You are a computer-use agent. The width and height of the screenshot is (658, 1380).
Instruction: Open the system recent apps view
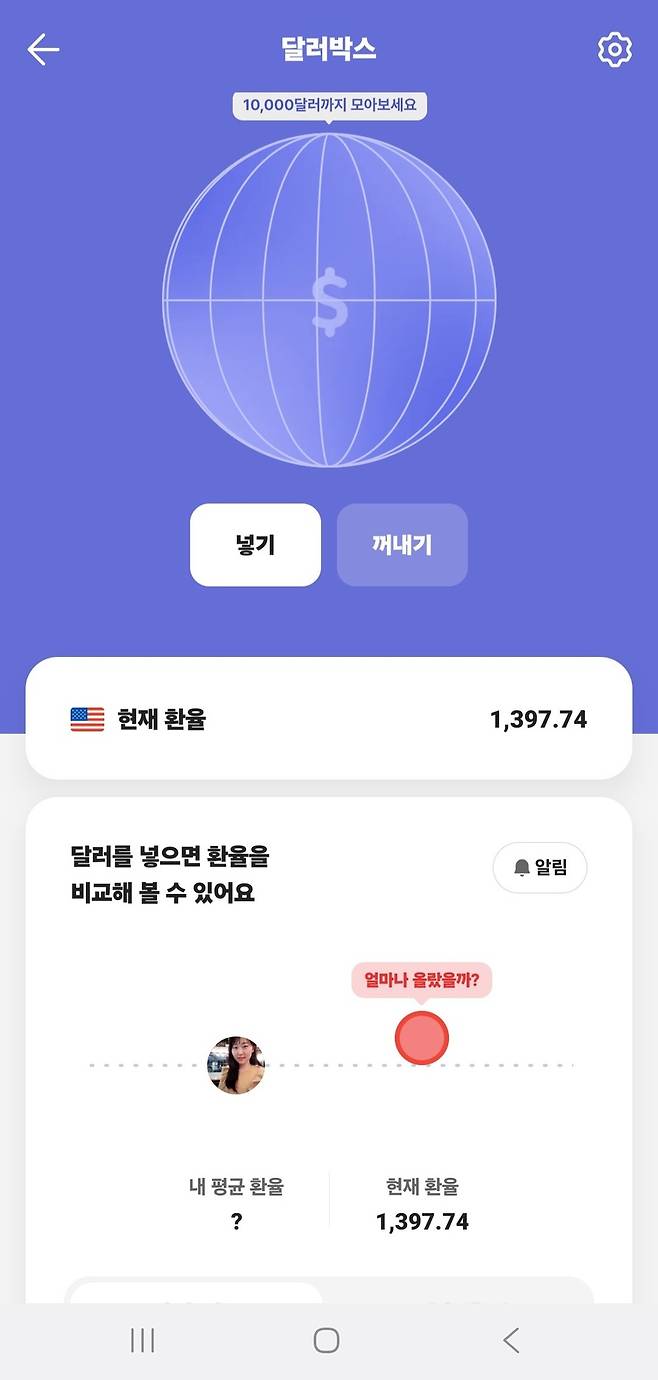click(143, 1340)
